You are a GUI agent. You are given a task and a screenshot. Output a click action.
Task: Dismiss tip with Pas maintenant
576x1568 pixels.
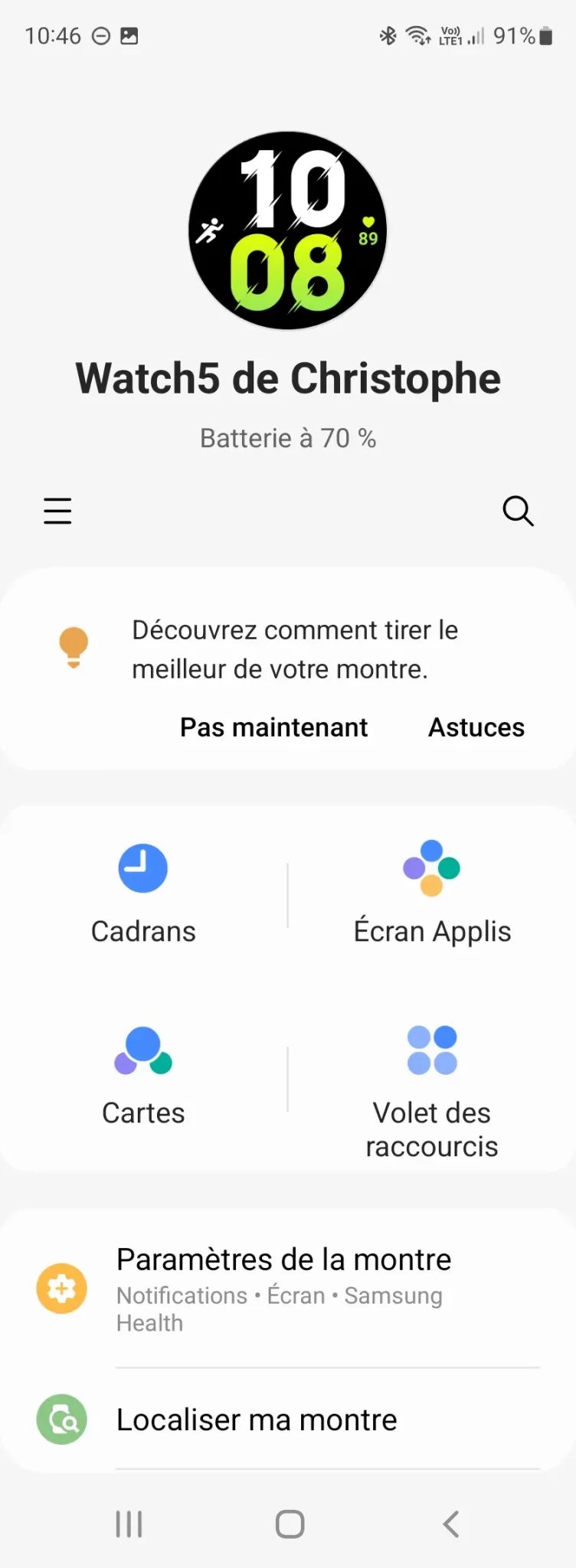[273, 727]
